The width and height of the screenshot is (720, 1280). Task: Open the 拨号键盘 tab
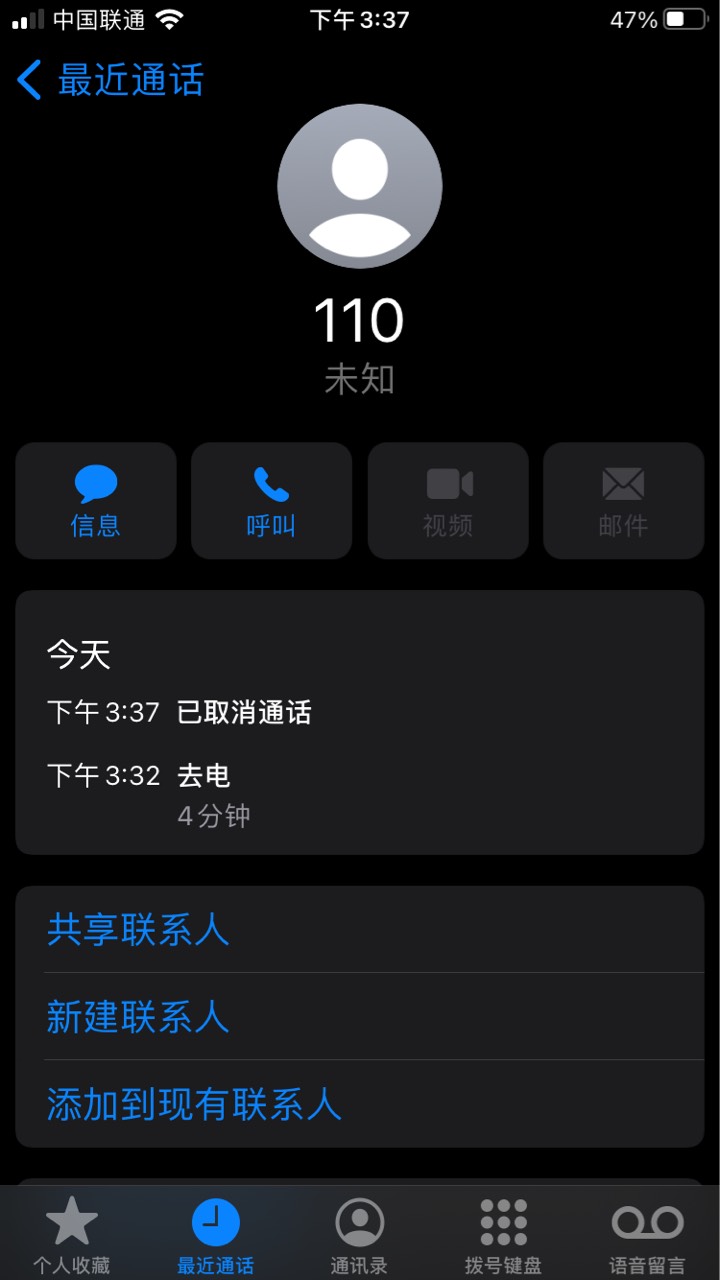(504, 1236)
